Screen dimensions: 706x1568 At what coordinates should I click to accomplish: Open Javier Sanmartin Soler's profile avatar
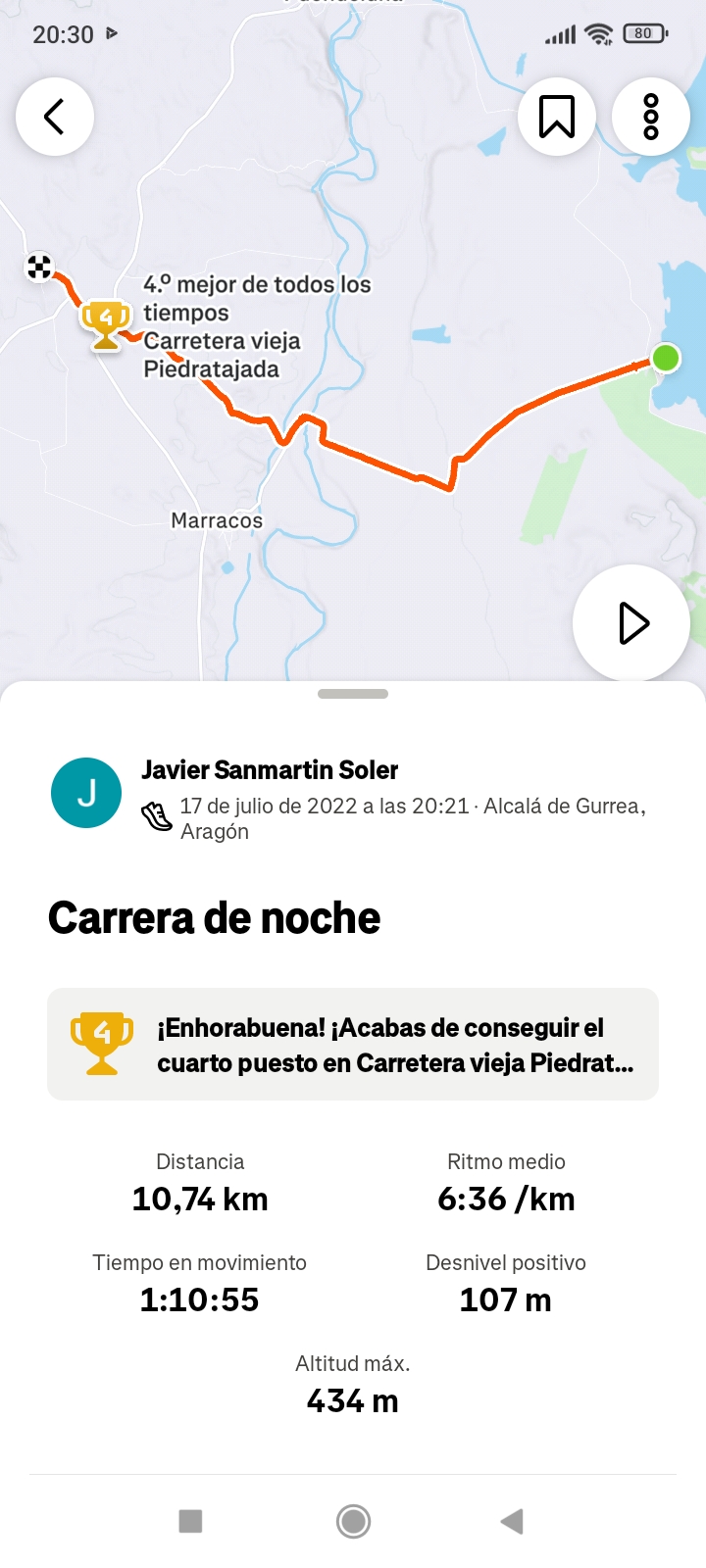click(x=86, y=793)
